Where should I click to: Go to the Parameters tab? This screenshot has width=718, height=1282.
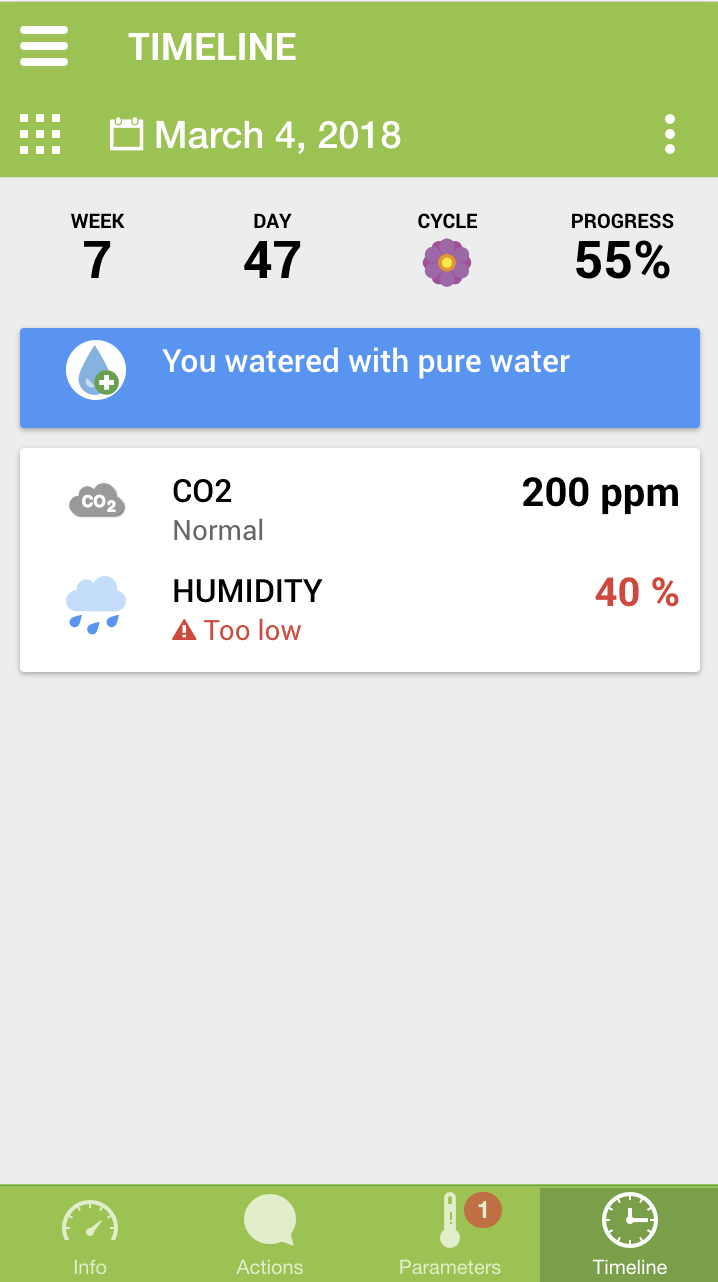450,1234
